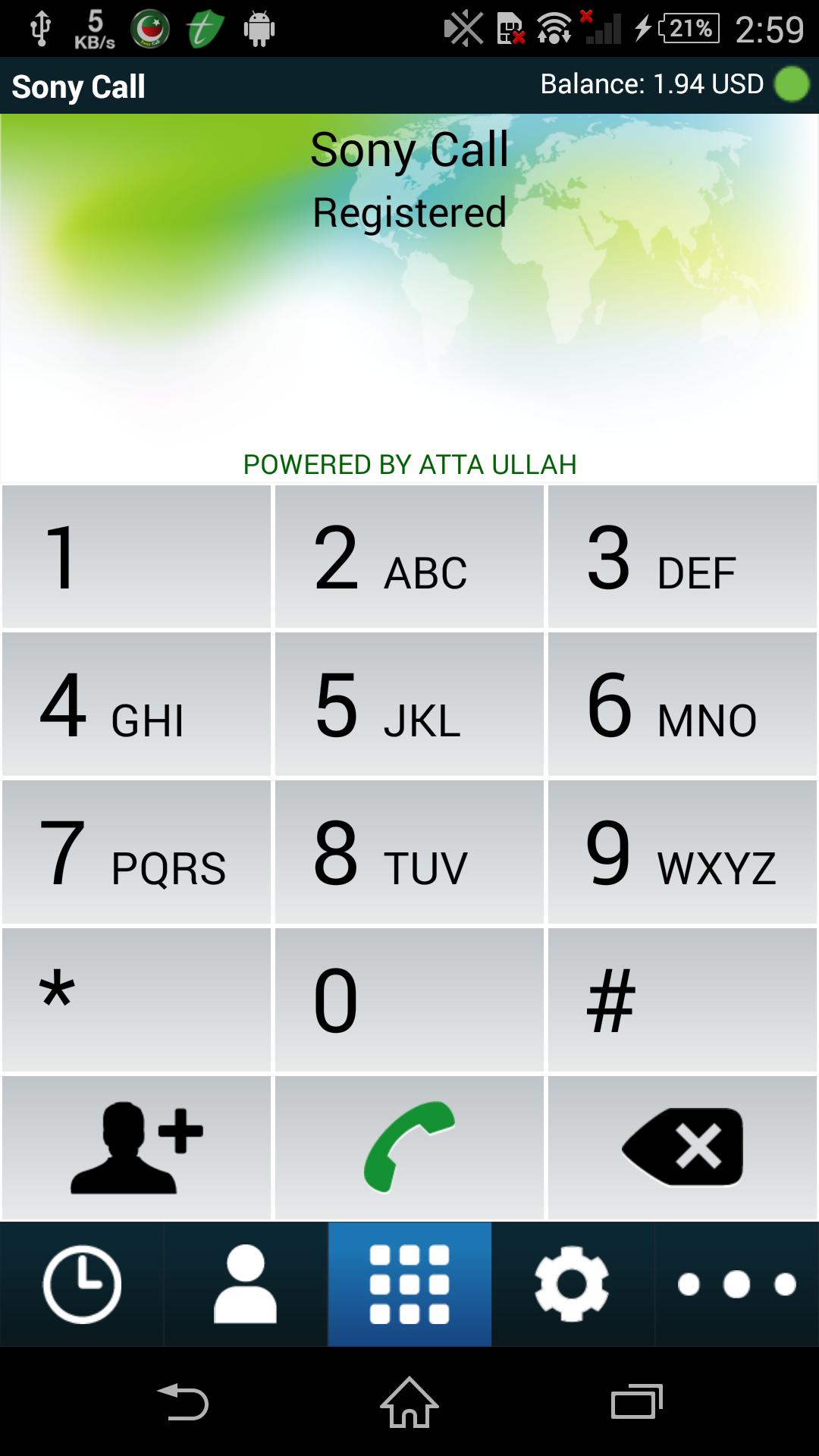Go back using the system back button
The width and height of the screenshot is (819, 1456).
[182, 1402]
